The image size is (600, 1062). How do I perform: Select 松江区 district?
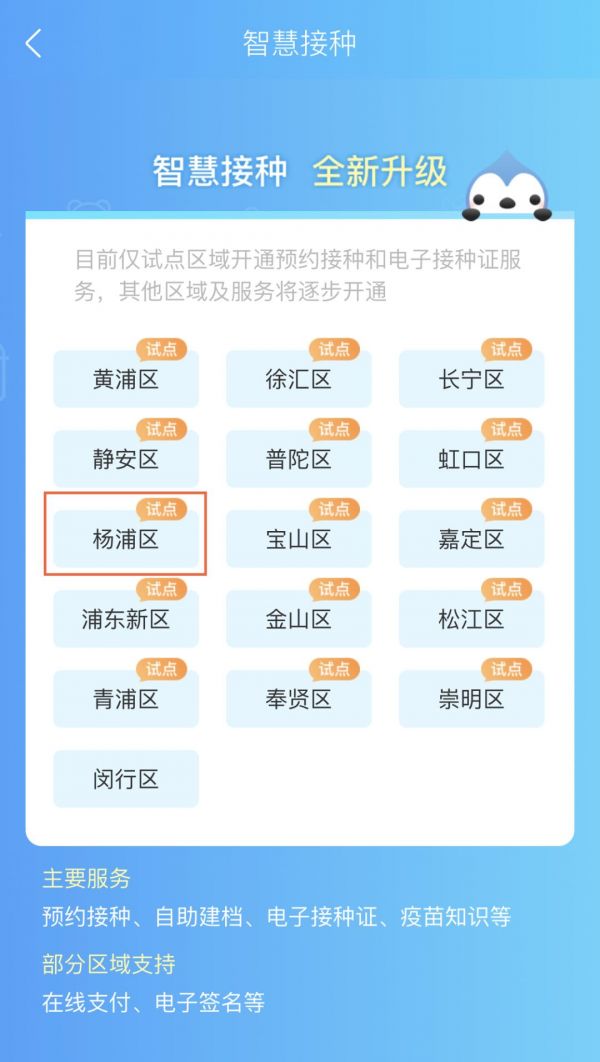click(471, 619)
